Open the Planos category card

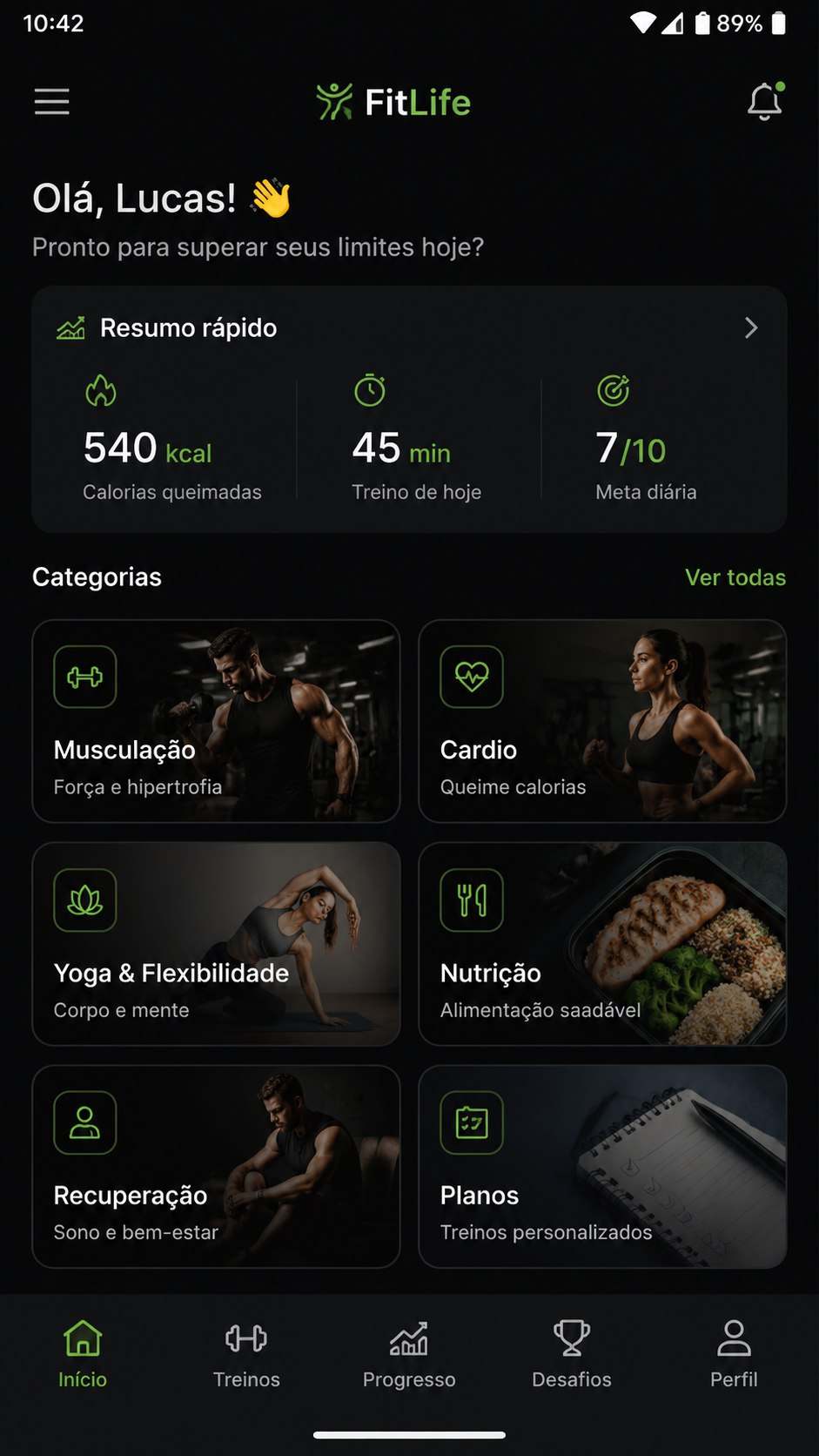[x=602, y=1167]
